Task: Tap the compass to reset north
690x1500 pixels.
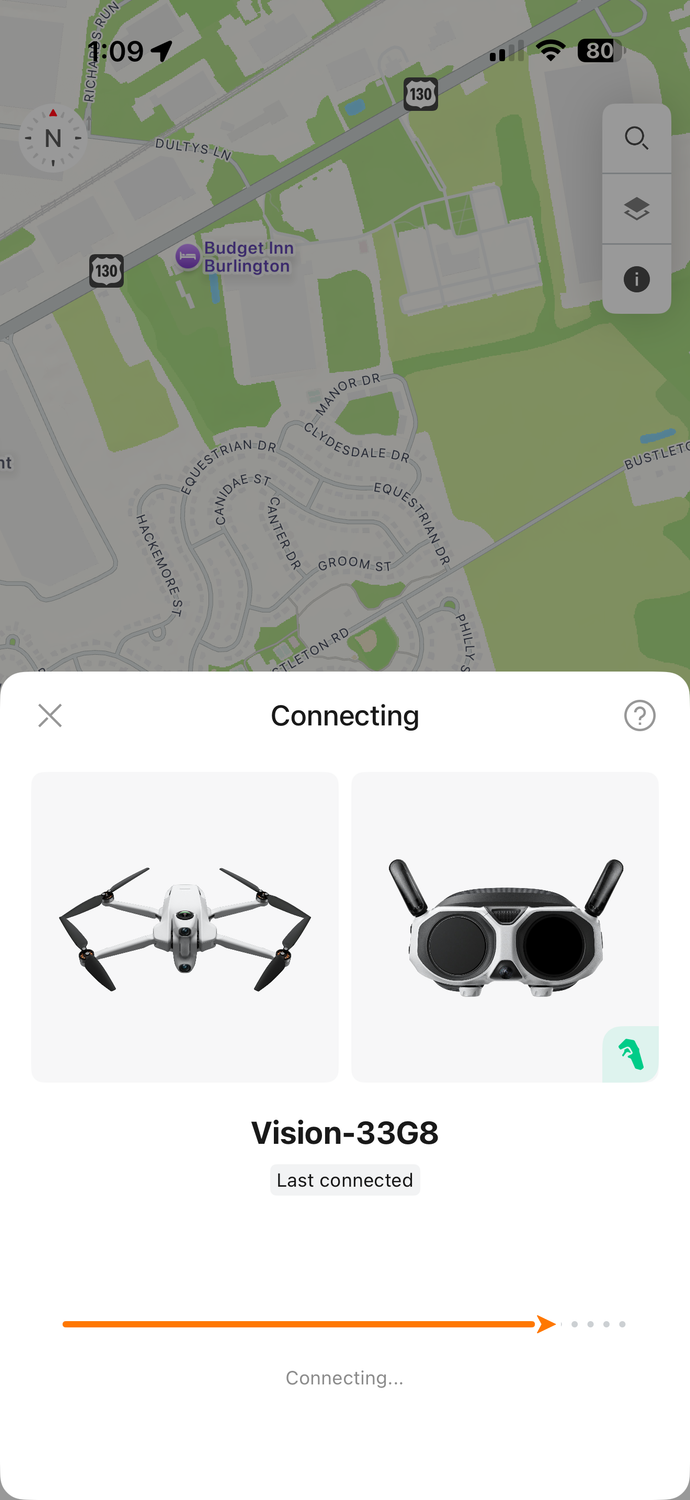Action: point(52,138)
